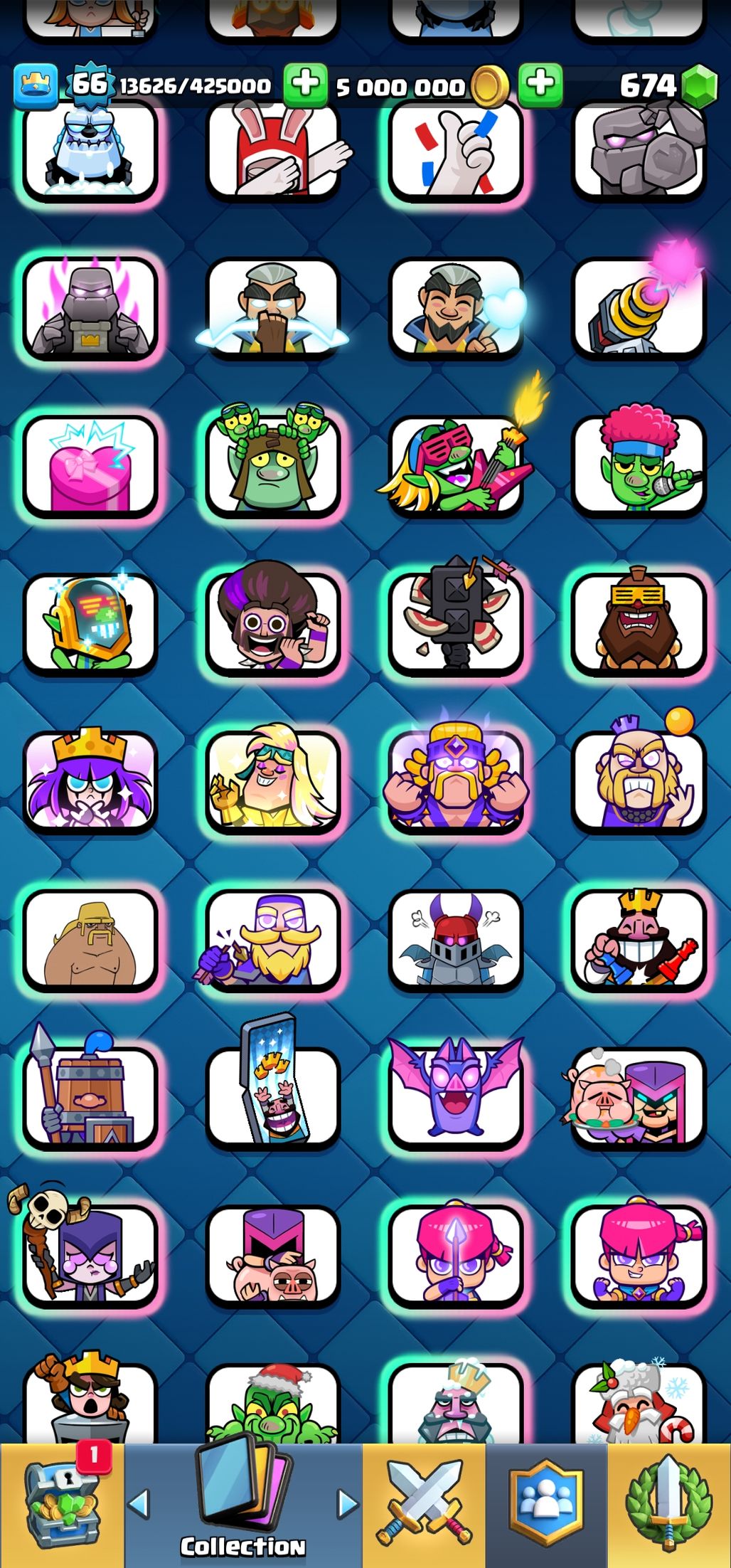The height and width of the screenshot is (1568, 731).
Task: Open the King level crown icon
Action: 36,86
